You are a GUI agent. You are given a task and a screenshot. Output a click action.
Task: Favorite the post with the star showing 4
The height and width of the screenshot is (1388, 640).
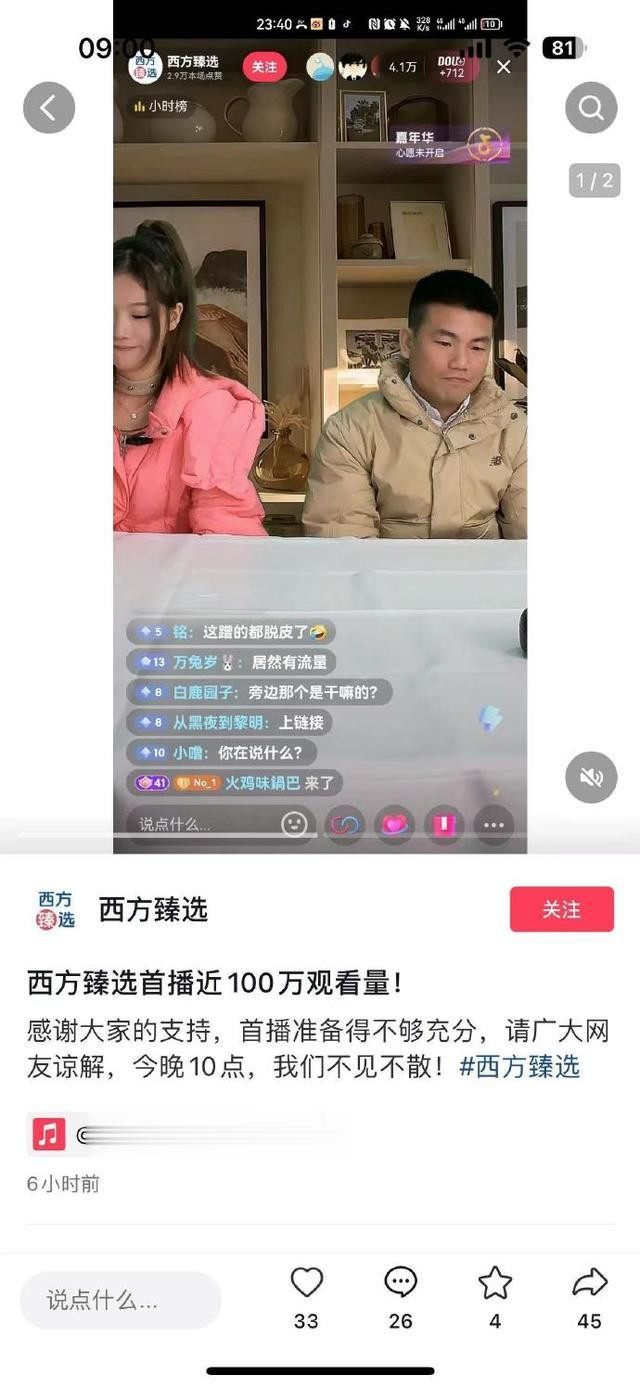[495, 1298]
